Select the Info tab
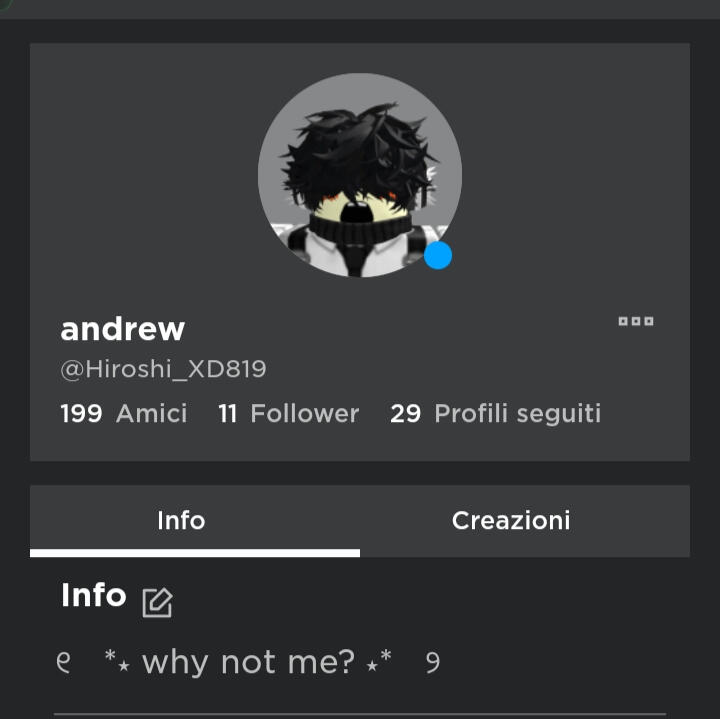Image resolution: width=720 pixels, height=719 pixels. 181,520
